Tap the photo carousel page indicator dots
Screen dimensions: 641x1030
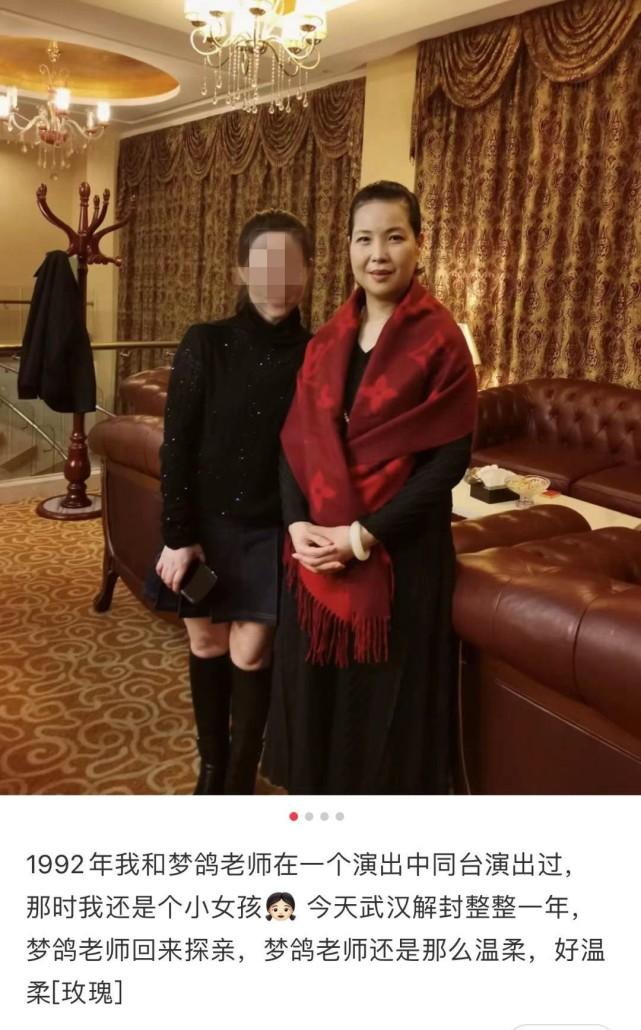[x=316, y=816]
